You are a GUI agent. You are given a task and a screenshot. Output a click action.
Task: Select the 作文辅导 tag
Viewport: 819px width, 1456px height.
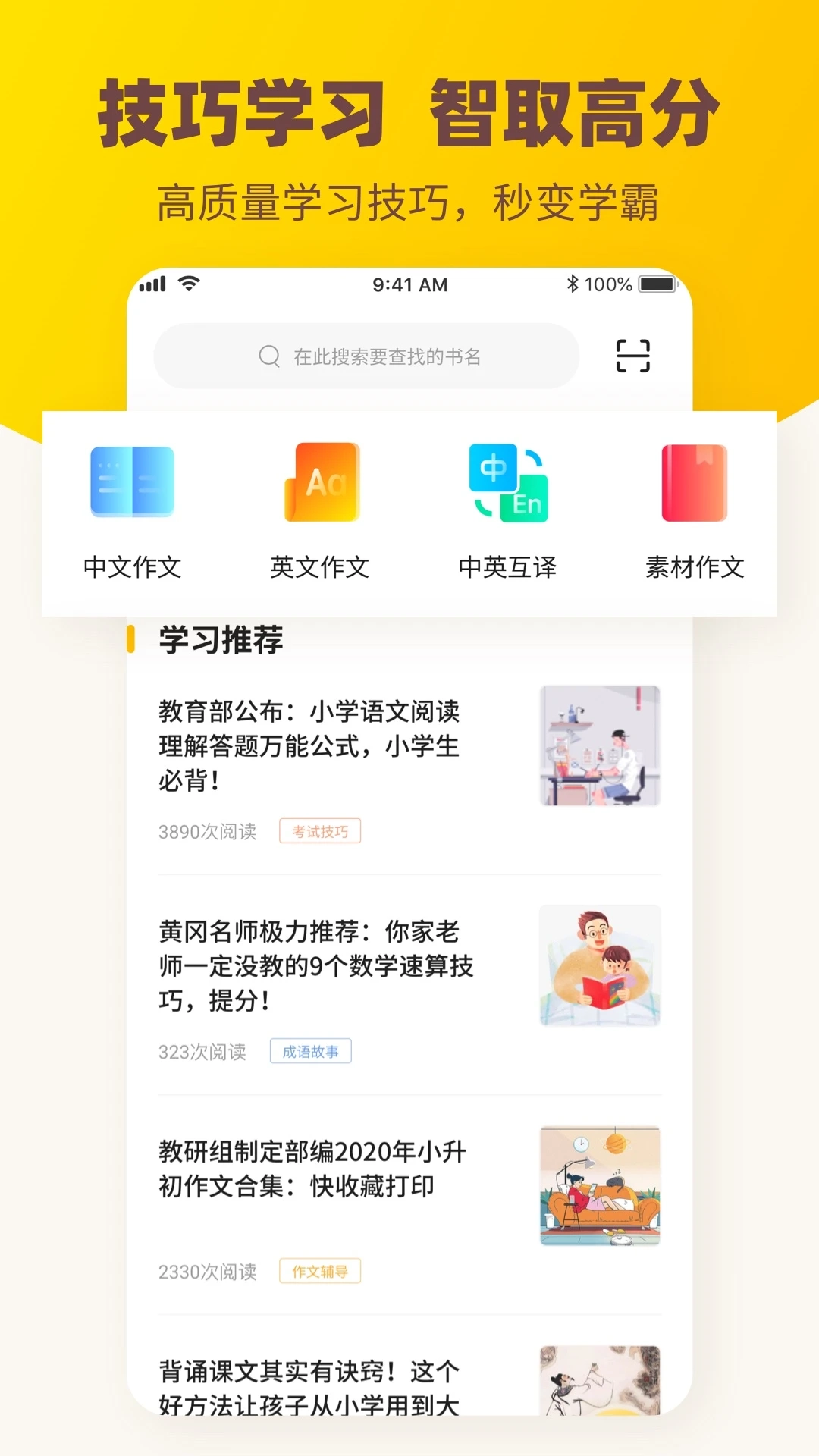(x=320, y=1271)
